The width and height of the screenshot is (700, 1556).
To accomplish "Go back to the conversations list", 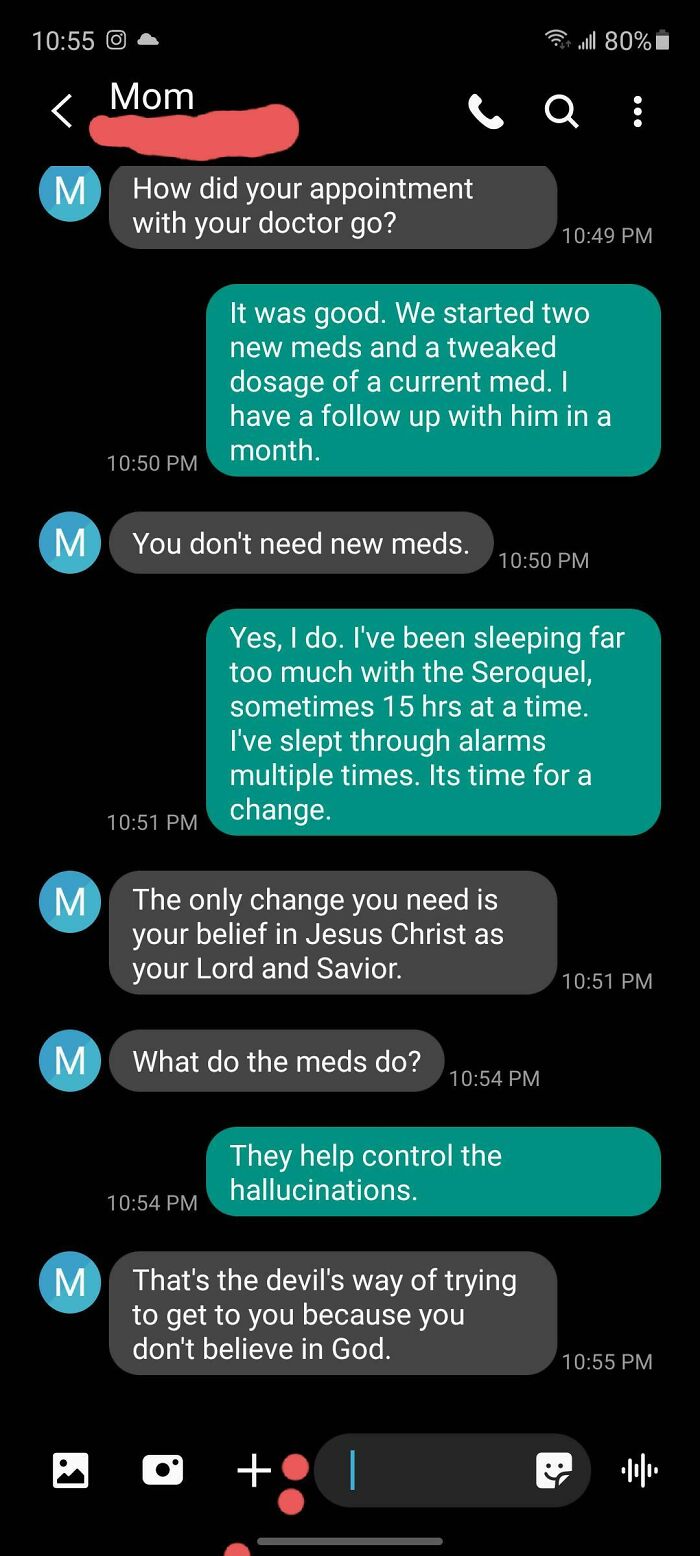I will 62,111.
